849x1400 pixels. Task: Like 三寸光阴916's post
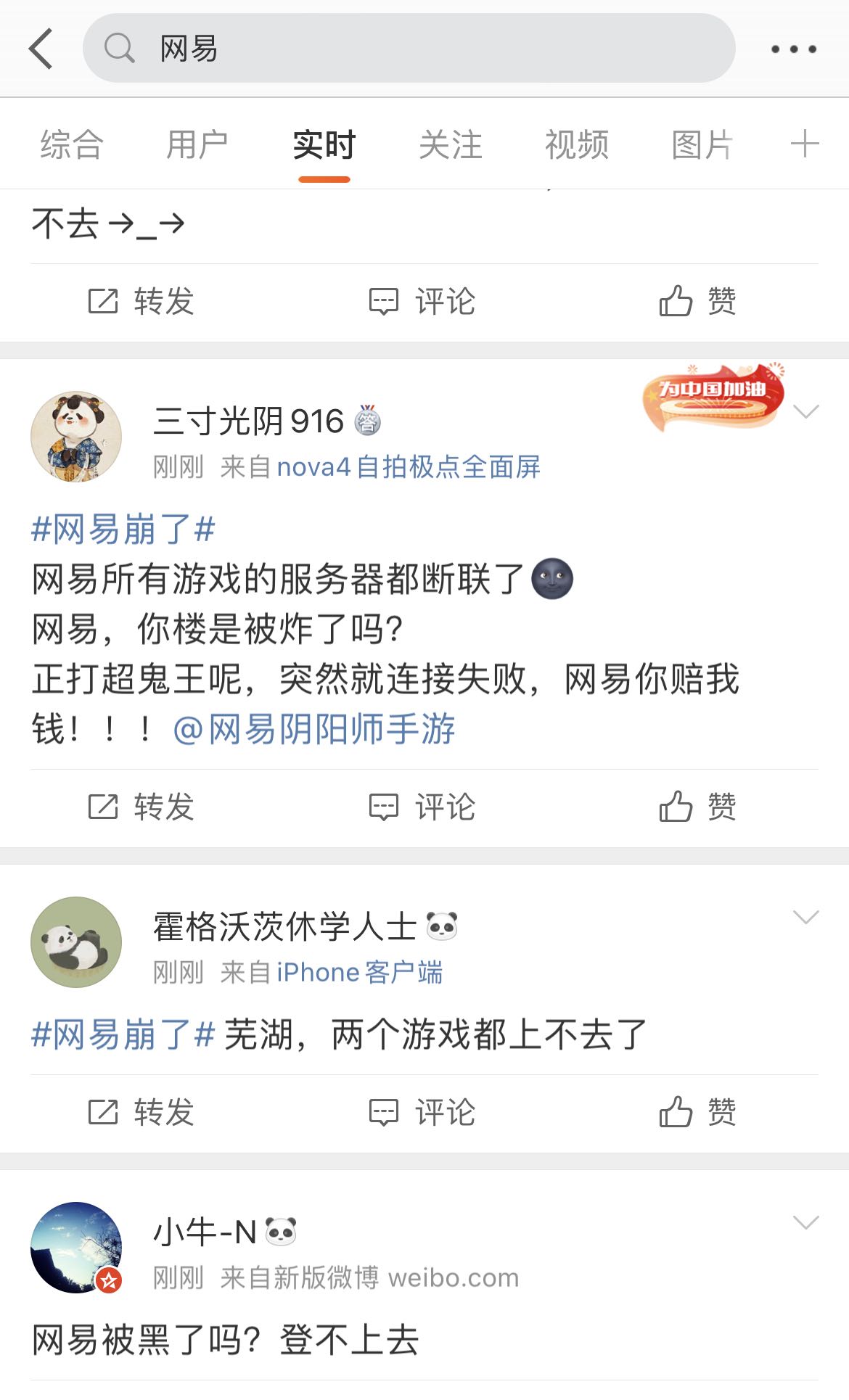point(697,807)
